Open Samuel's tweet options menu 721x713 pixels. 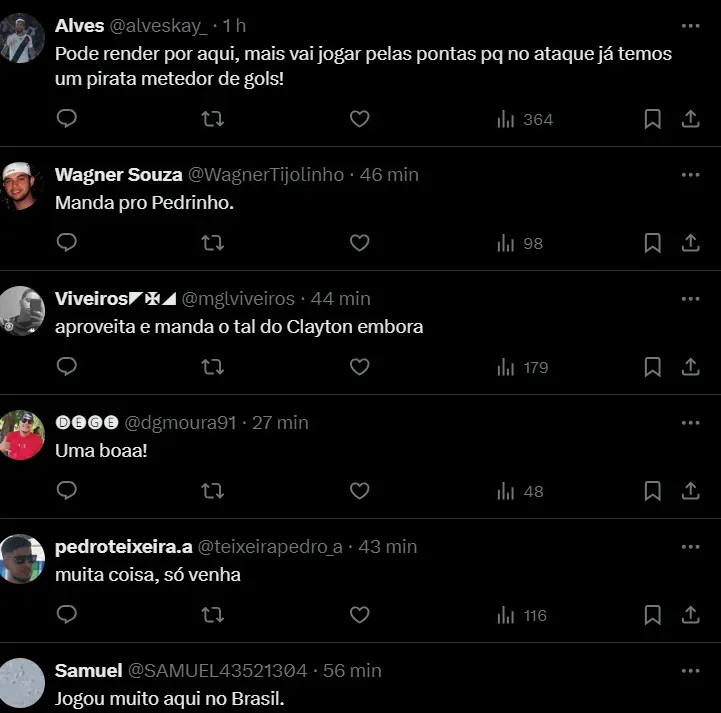[x=690, y=670]
